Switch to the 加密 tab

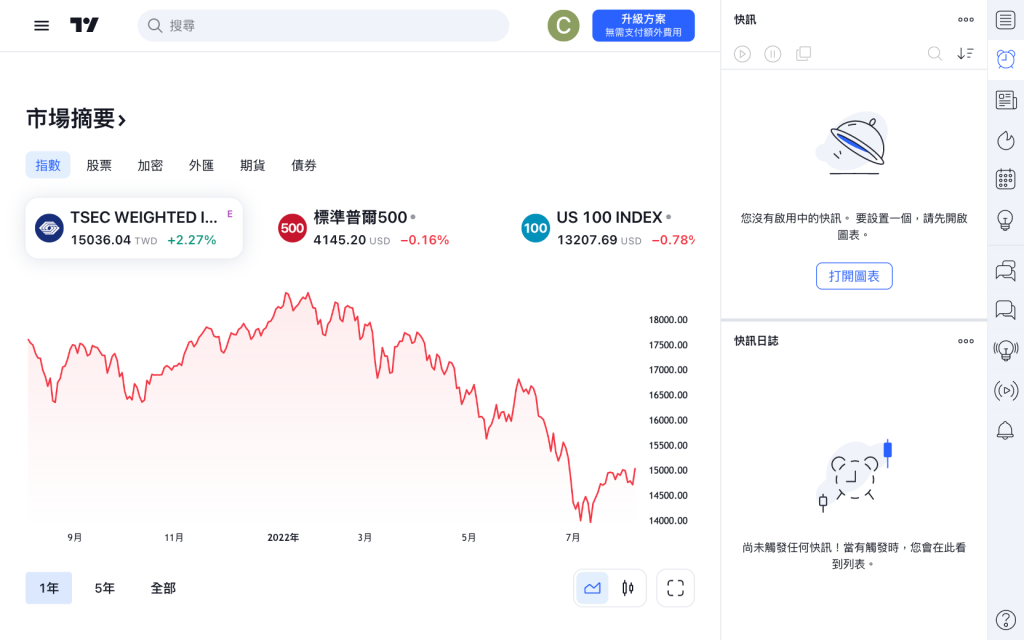click(x=150, y=165)
